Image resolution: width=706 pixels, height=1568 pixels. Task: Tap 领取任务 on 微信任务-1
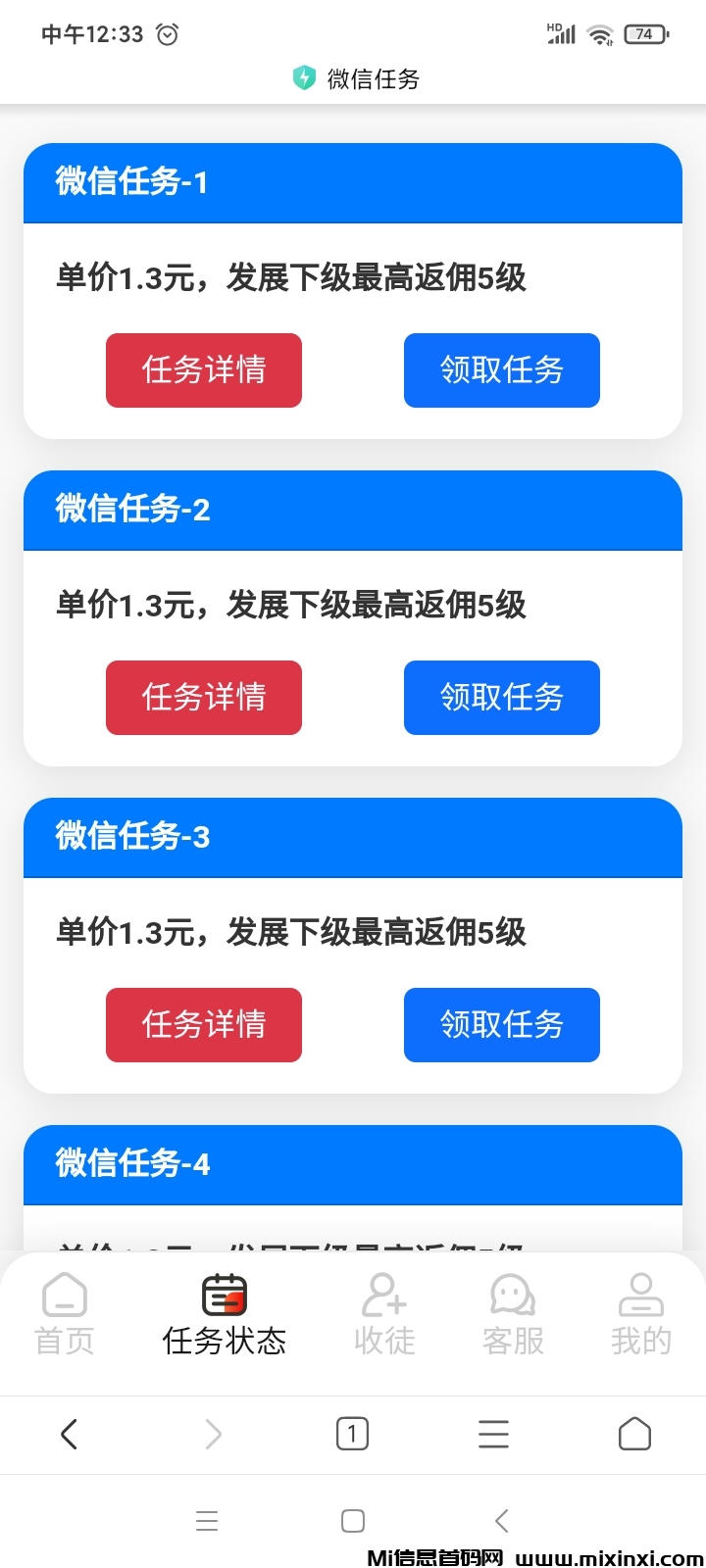pos(501,370)
